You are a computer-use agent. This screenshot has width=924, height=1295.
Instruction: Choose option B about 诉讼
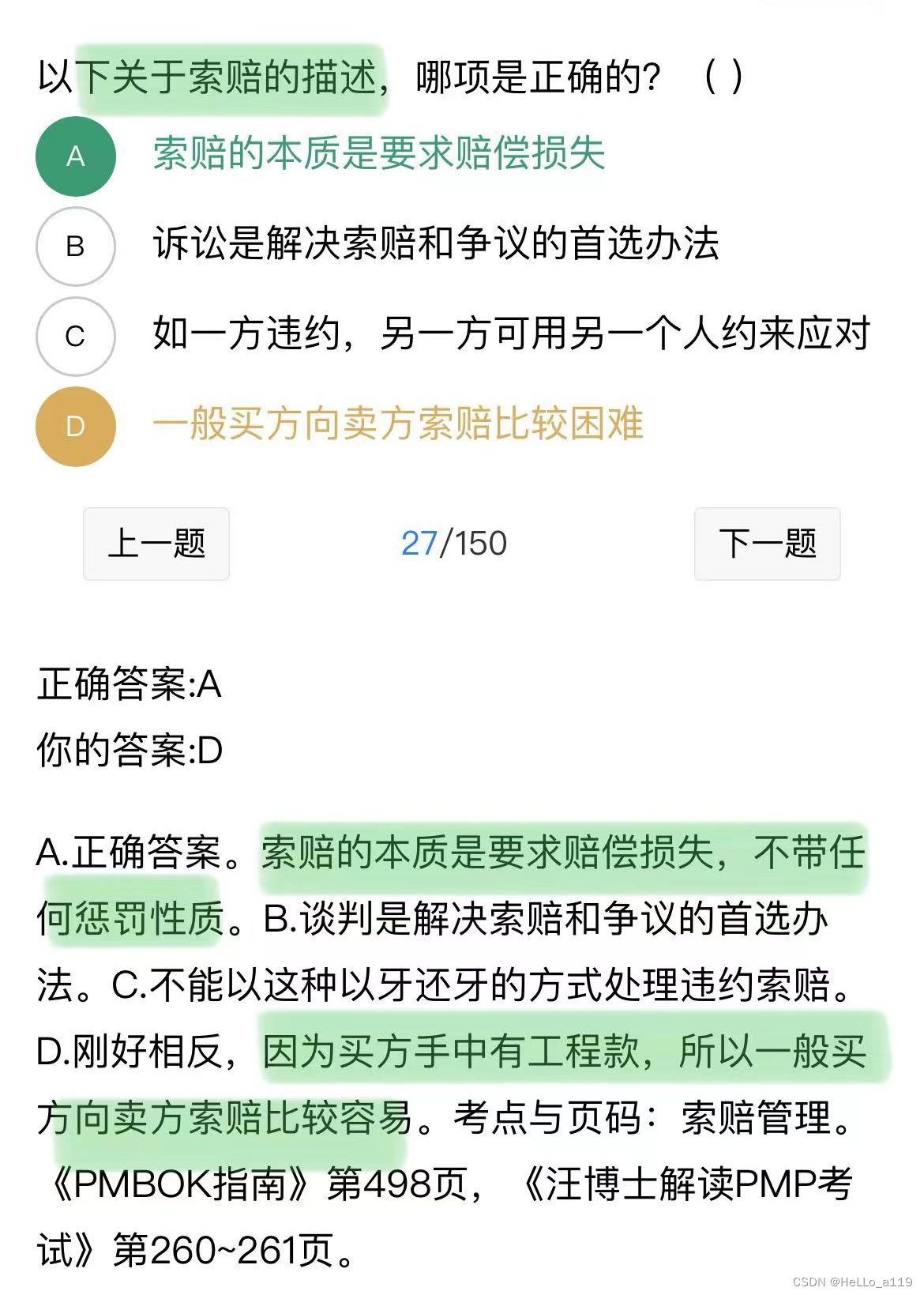pyautogui.click(x=76, y=246)
